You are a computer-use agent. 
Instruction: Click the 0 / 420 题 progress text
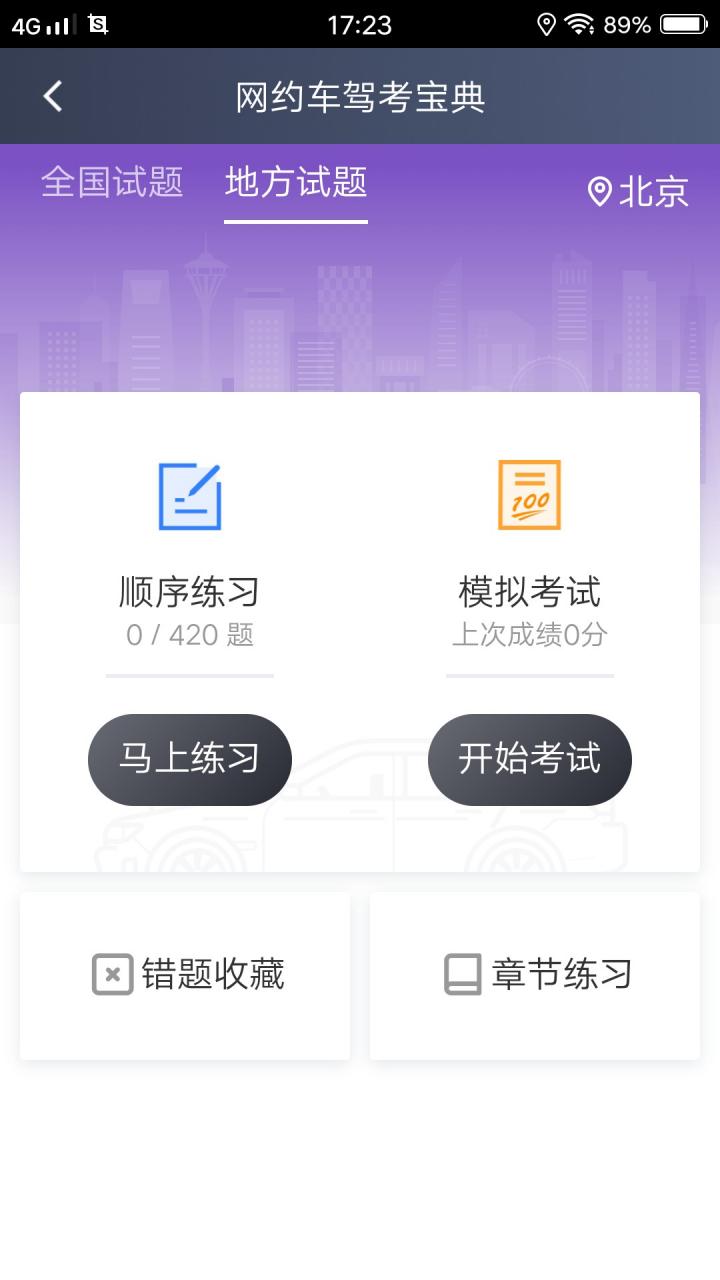[189, 636]
